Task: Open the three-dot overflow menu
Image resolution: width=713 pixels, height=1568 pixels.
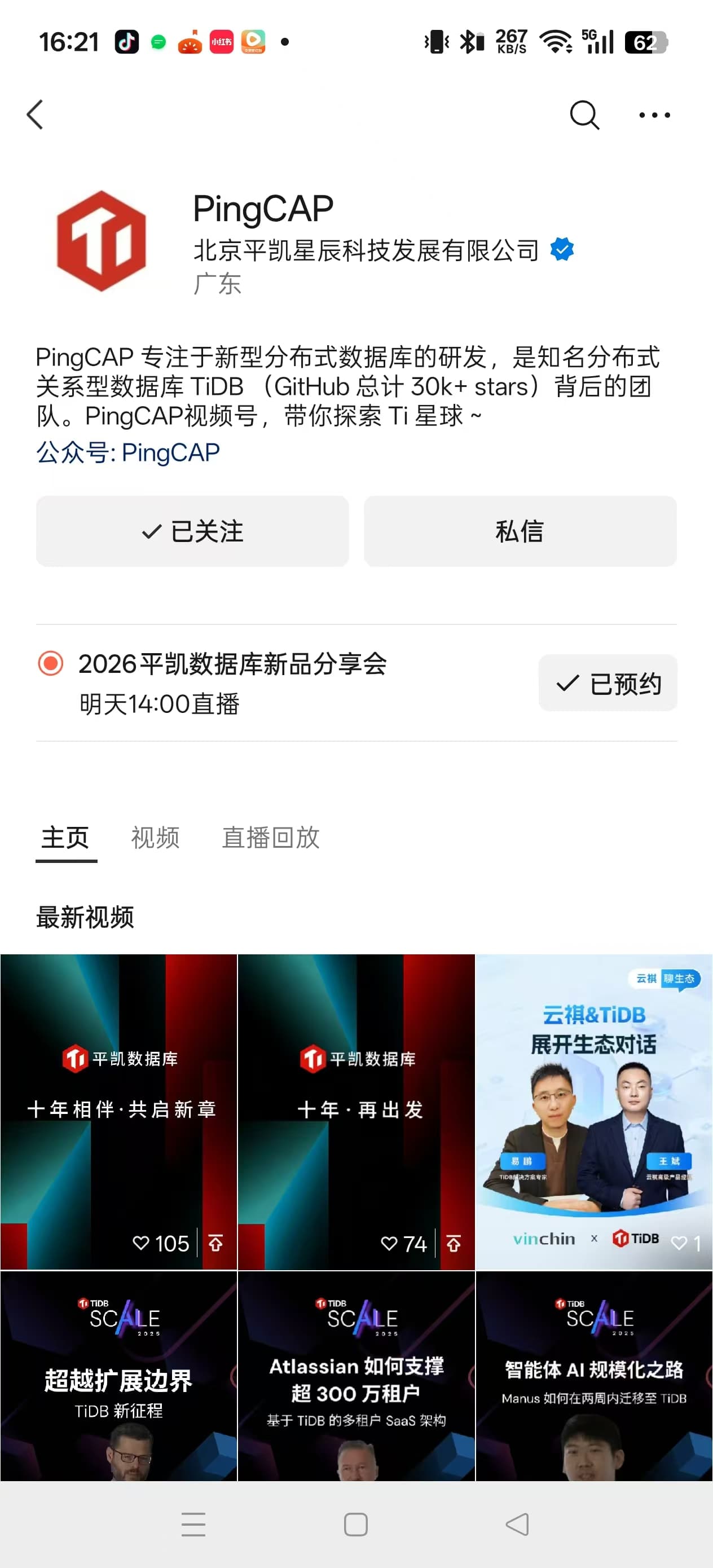Action: [654, 115]
